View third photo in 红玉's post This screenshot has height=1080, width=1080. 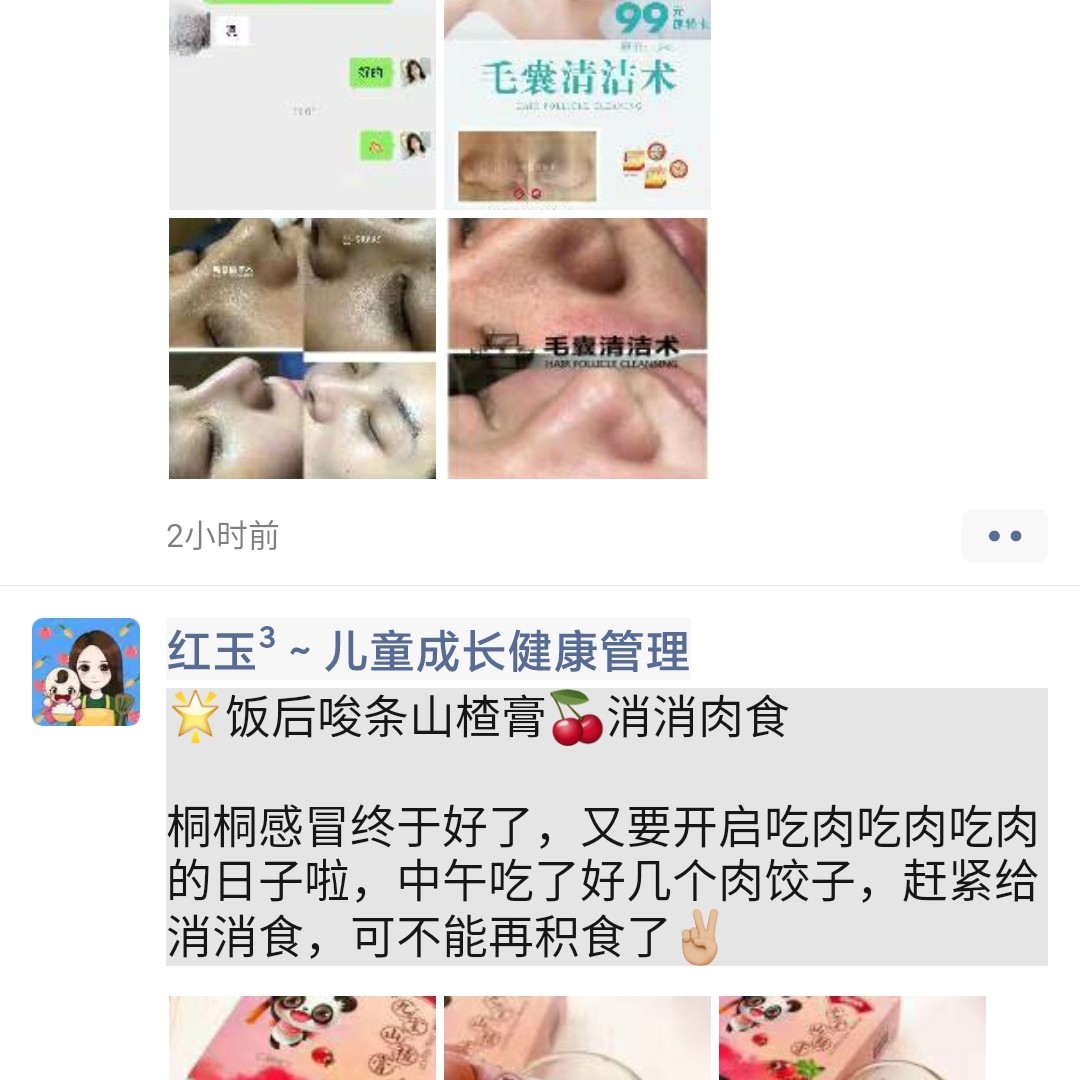point(852,1038)
